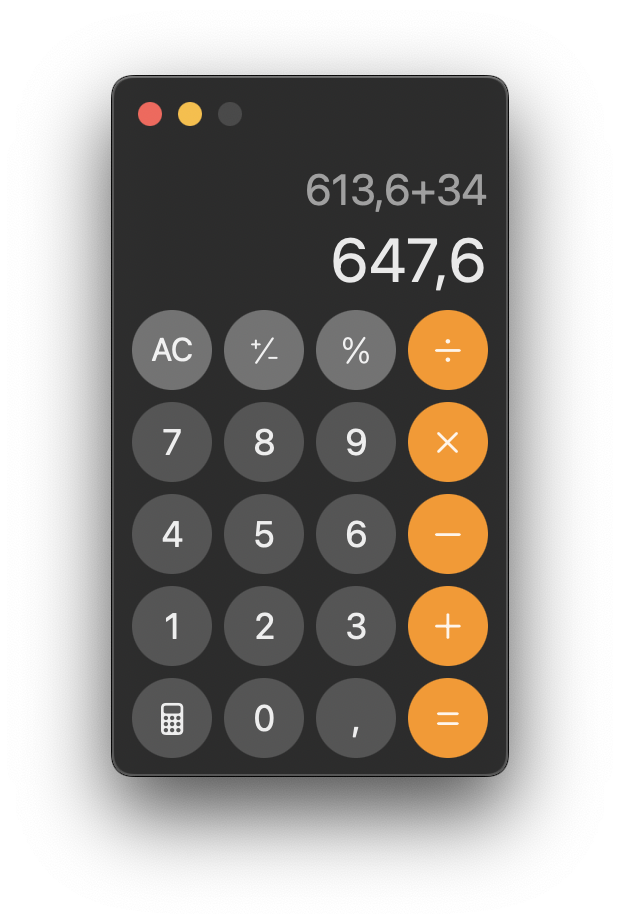Toggle the plus/minus sign
Image resolution: width=620 pixels, height=924 pixels.
coord(264,350)
